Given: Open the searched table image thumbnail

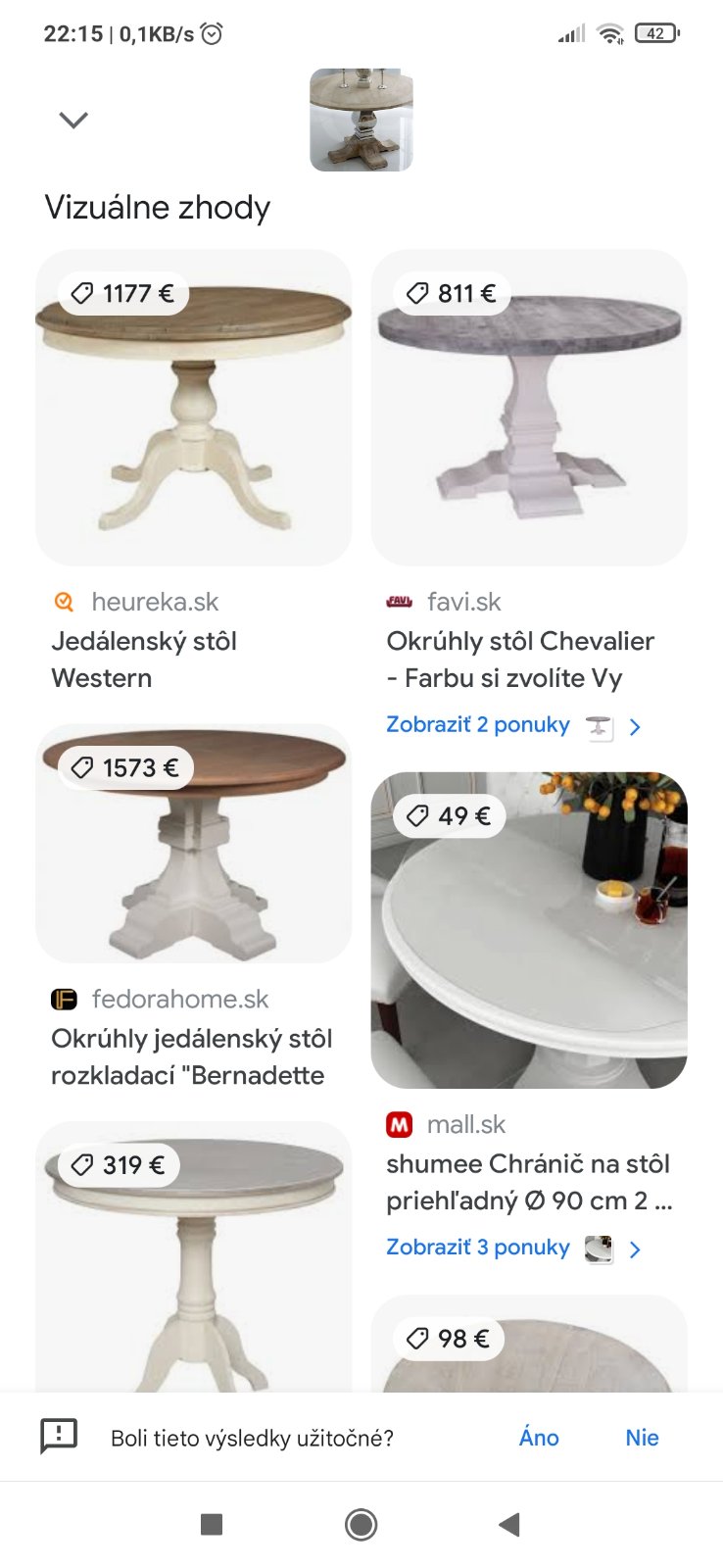Looking at the screenshot, I should tap(361, 120).
